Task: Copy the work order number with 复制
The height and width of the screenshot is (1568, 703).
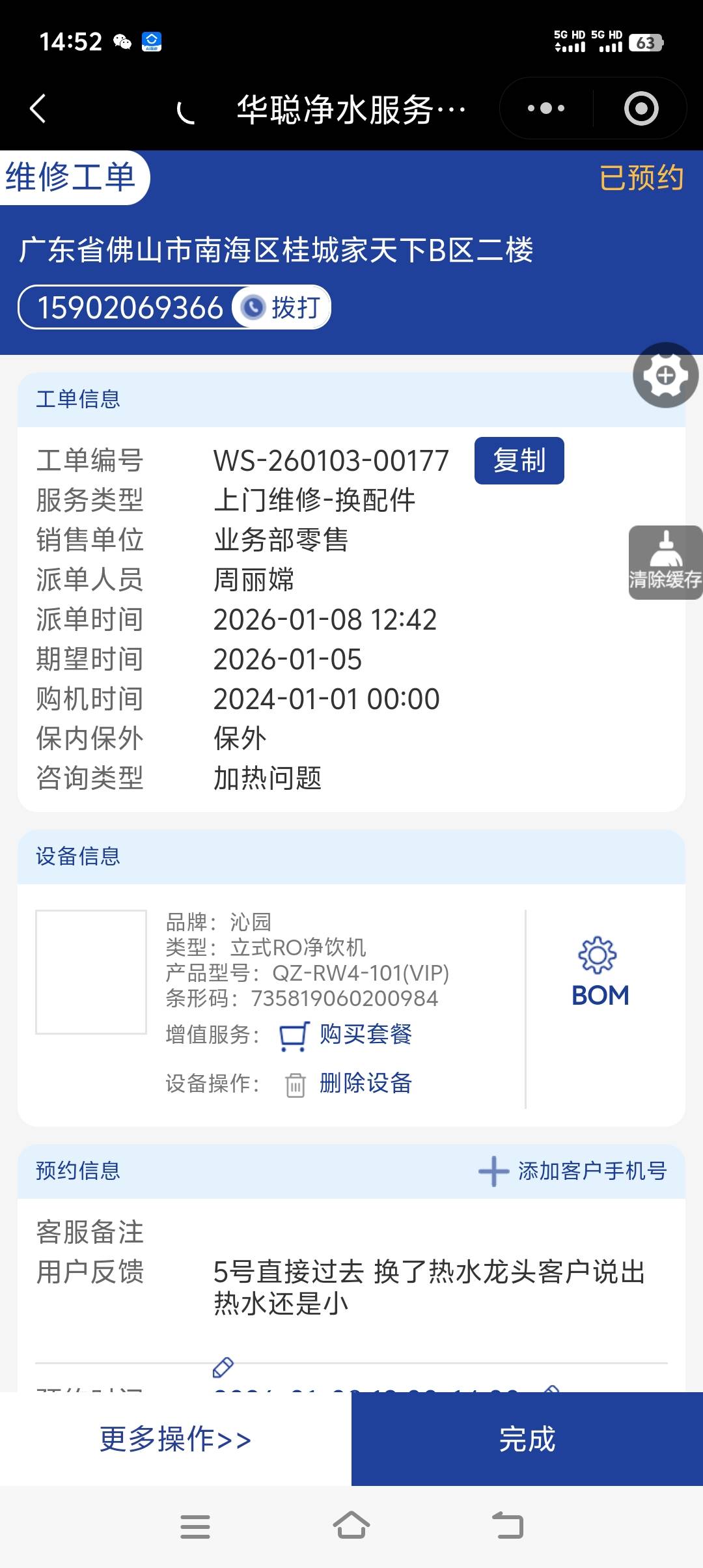Action: 519,460
